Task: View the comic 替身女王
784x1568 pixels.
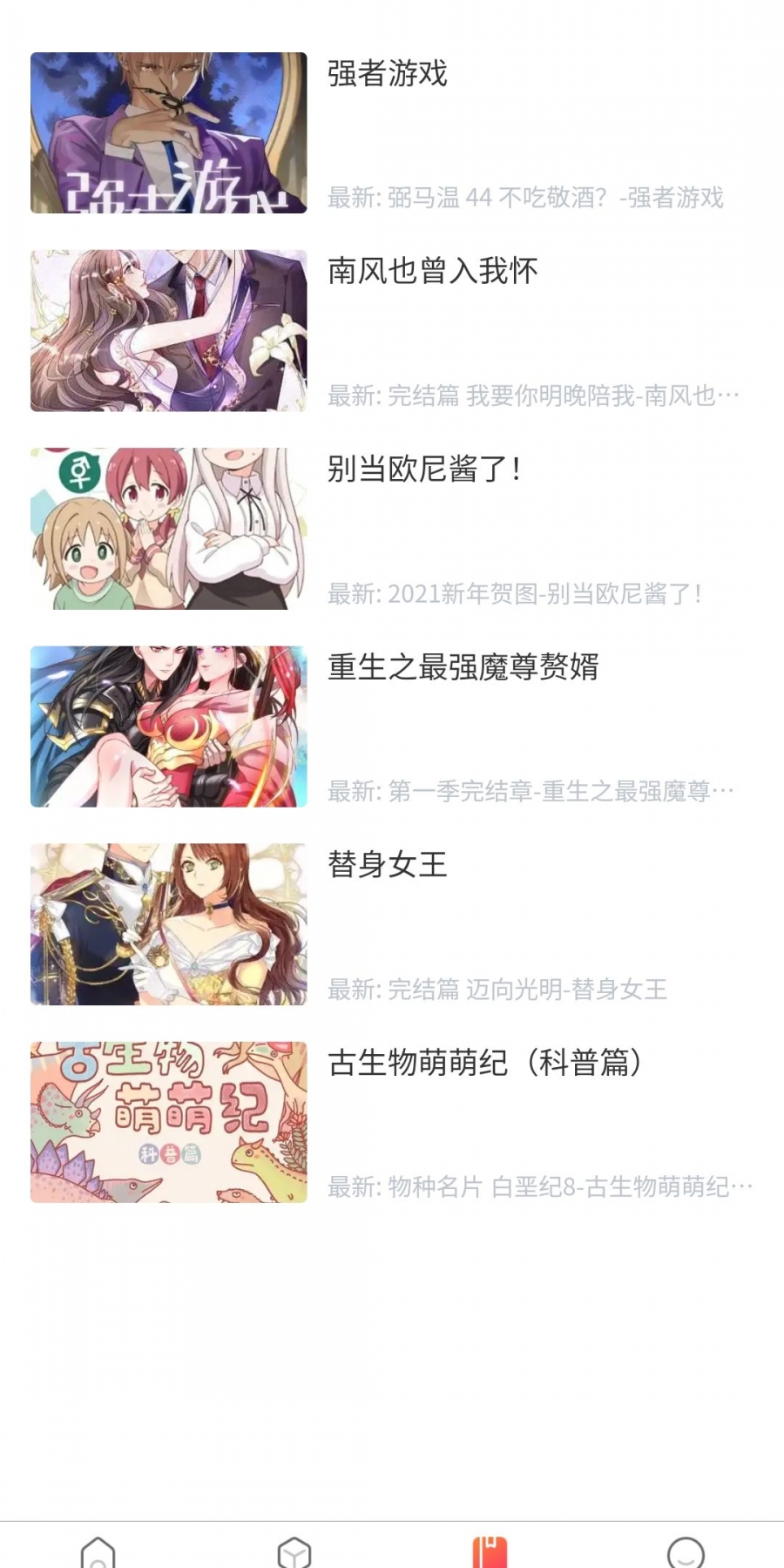Action: point(387,865)
